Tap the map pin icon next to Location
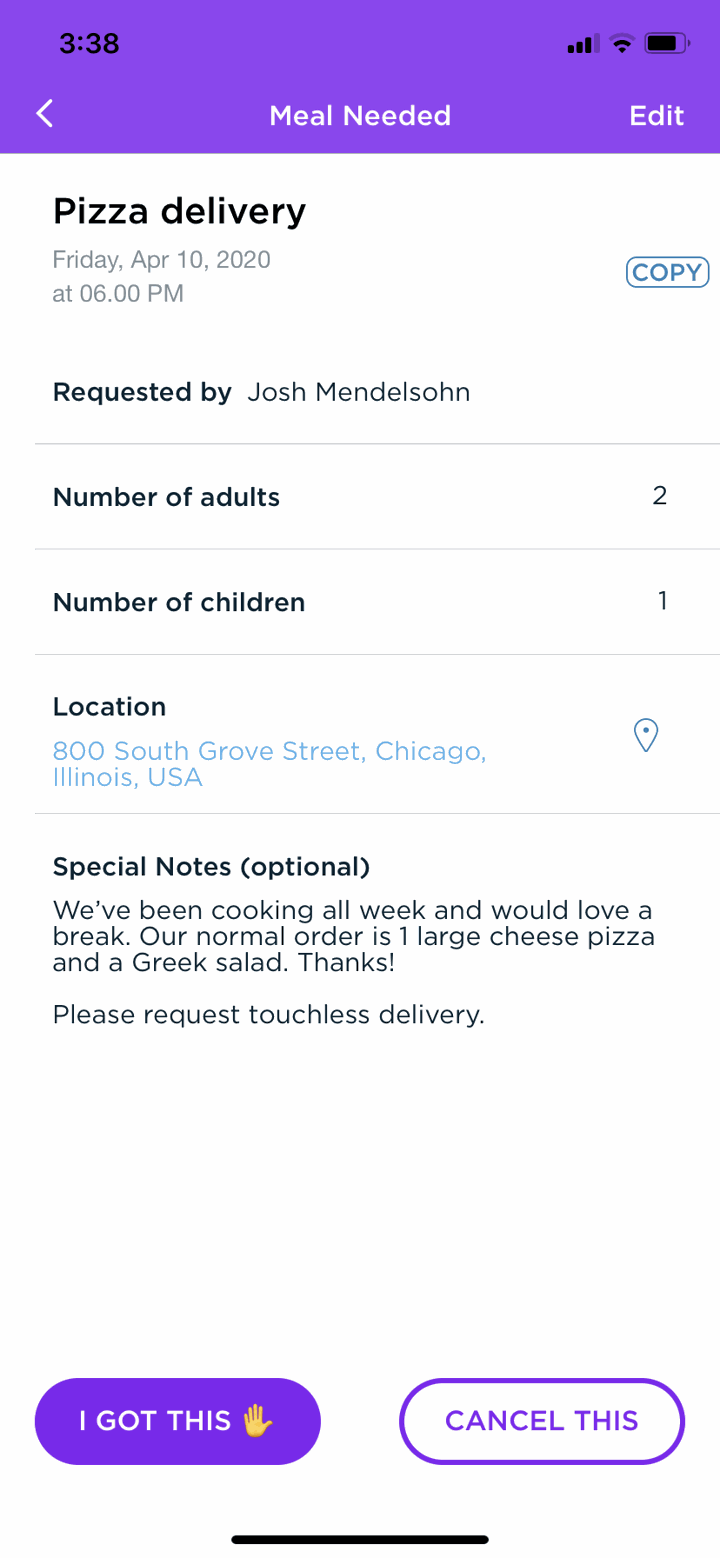 tap(647, 736)
